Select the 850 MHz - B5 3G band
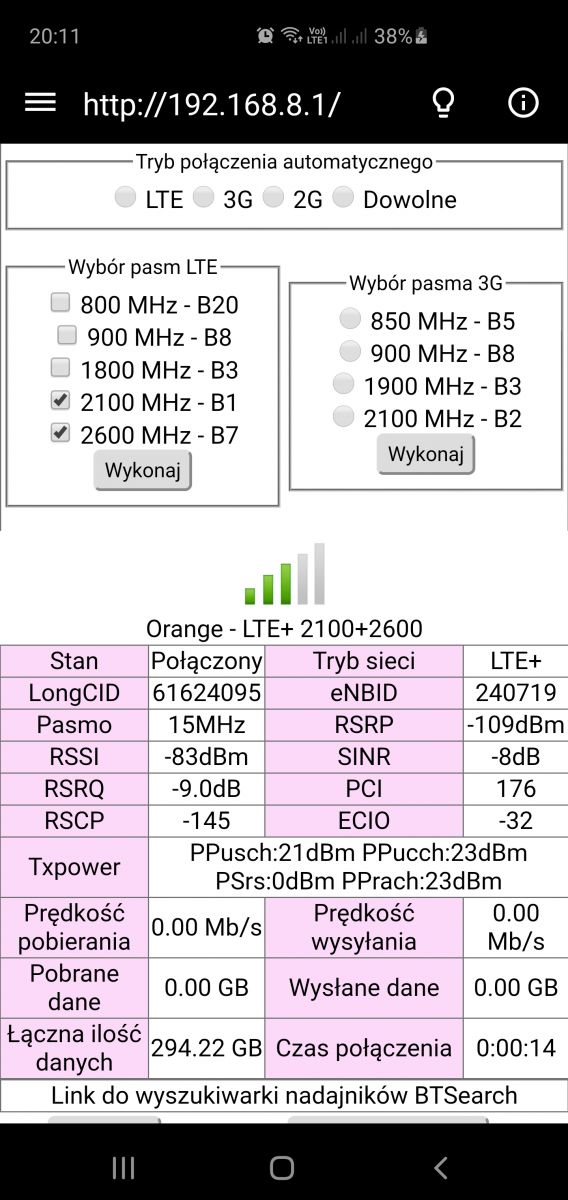 tap(350, 319)
